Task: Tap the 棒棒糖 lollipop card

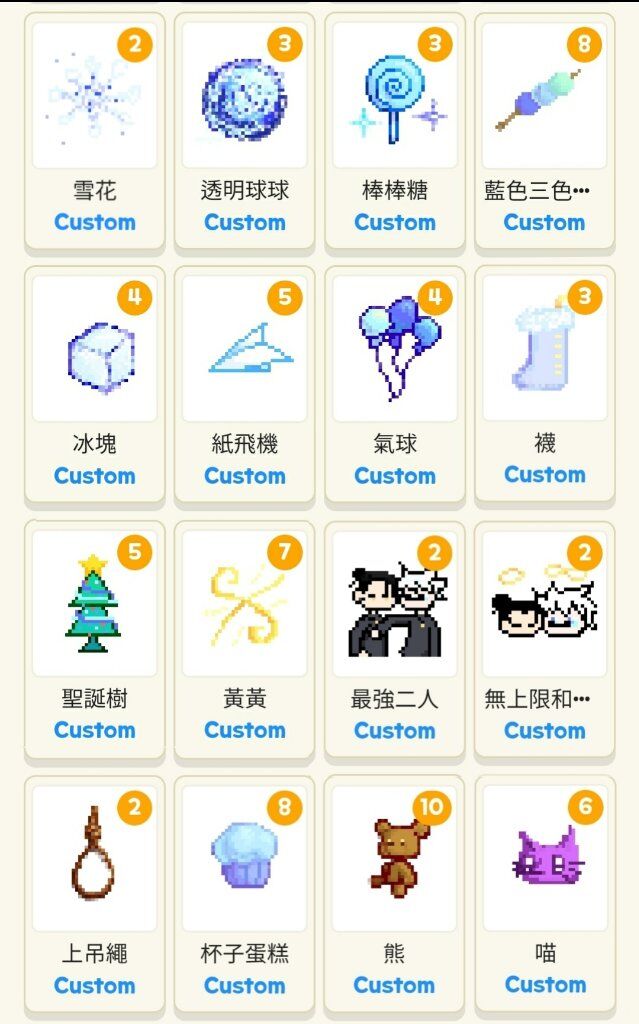Action: pyautogui.click(x=395, y=131)
